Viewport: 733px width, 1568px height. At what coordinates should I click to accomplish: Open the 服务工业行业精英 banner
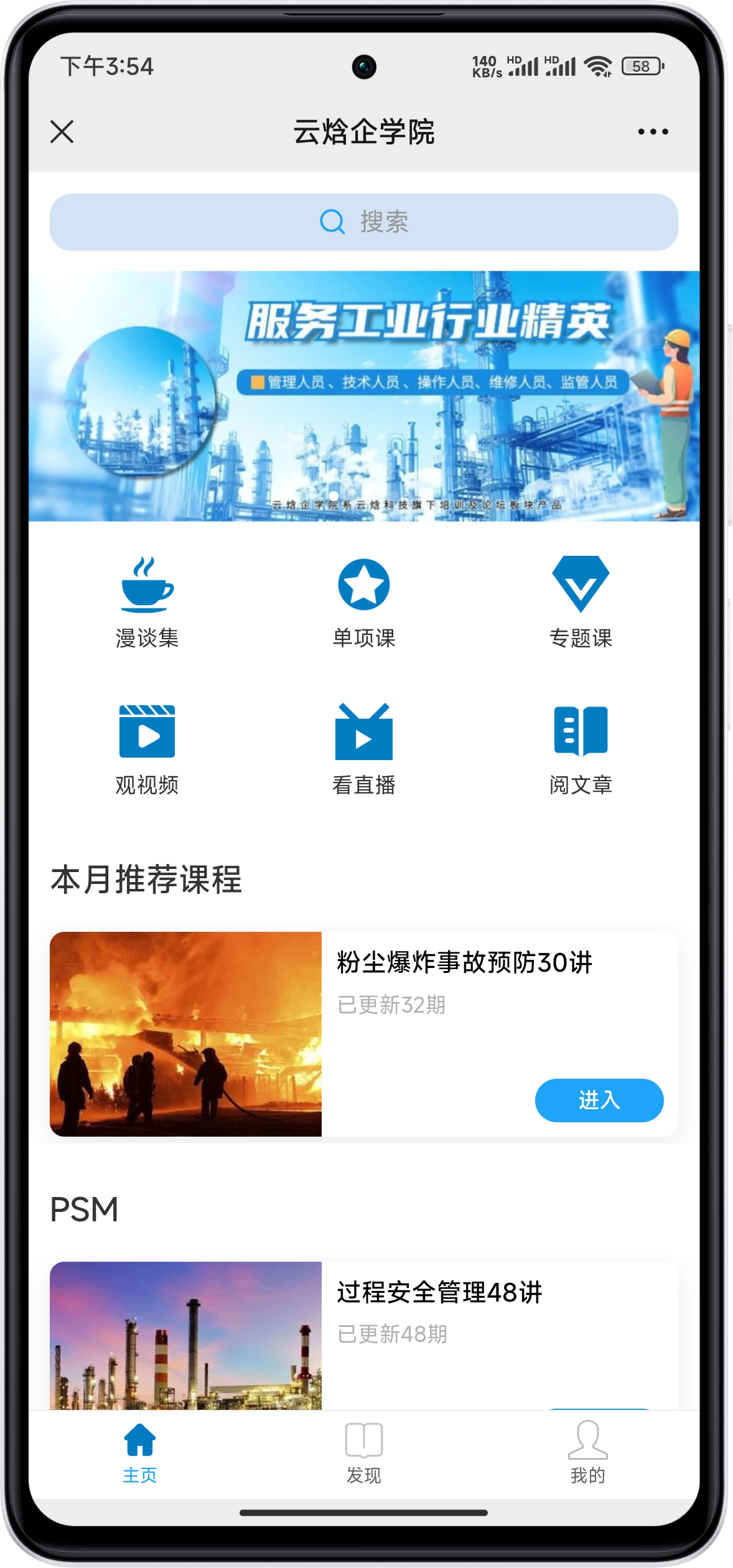coord(364,396)
